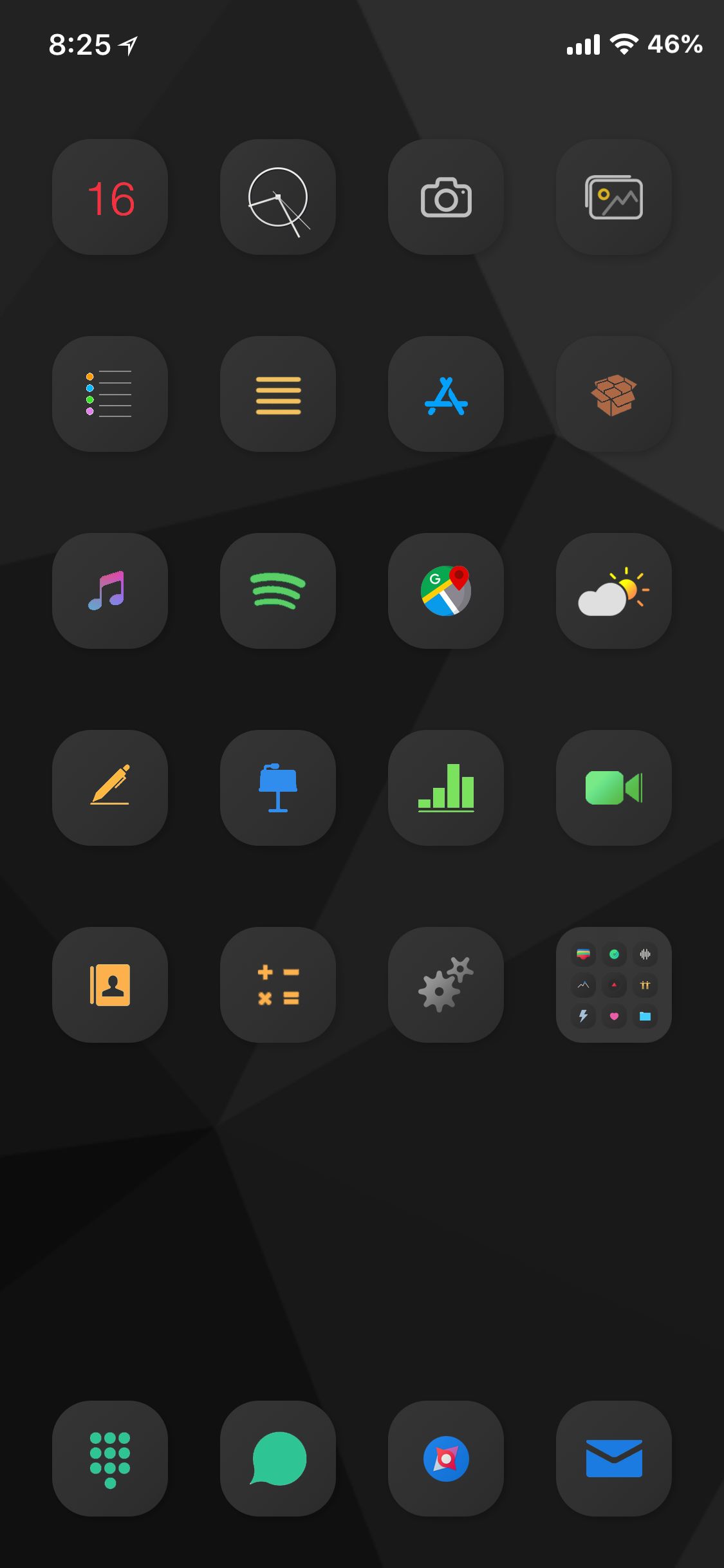Screen dimensions: 724x1568
Task: Launch Keynote
Action: coord(278,788)
